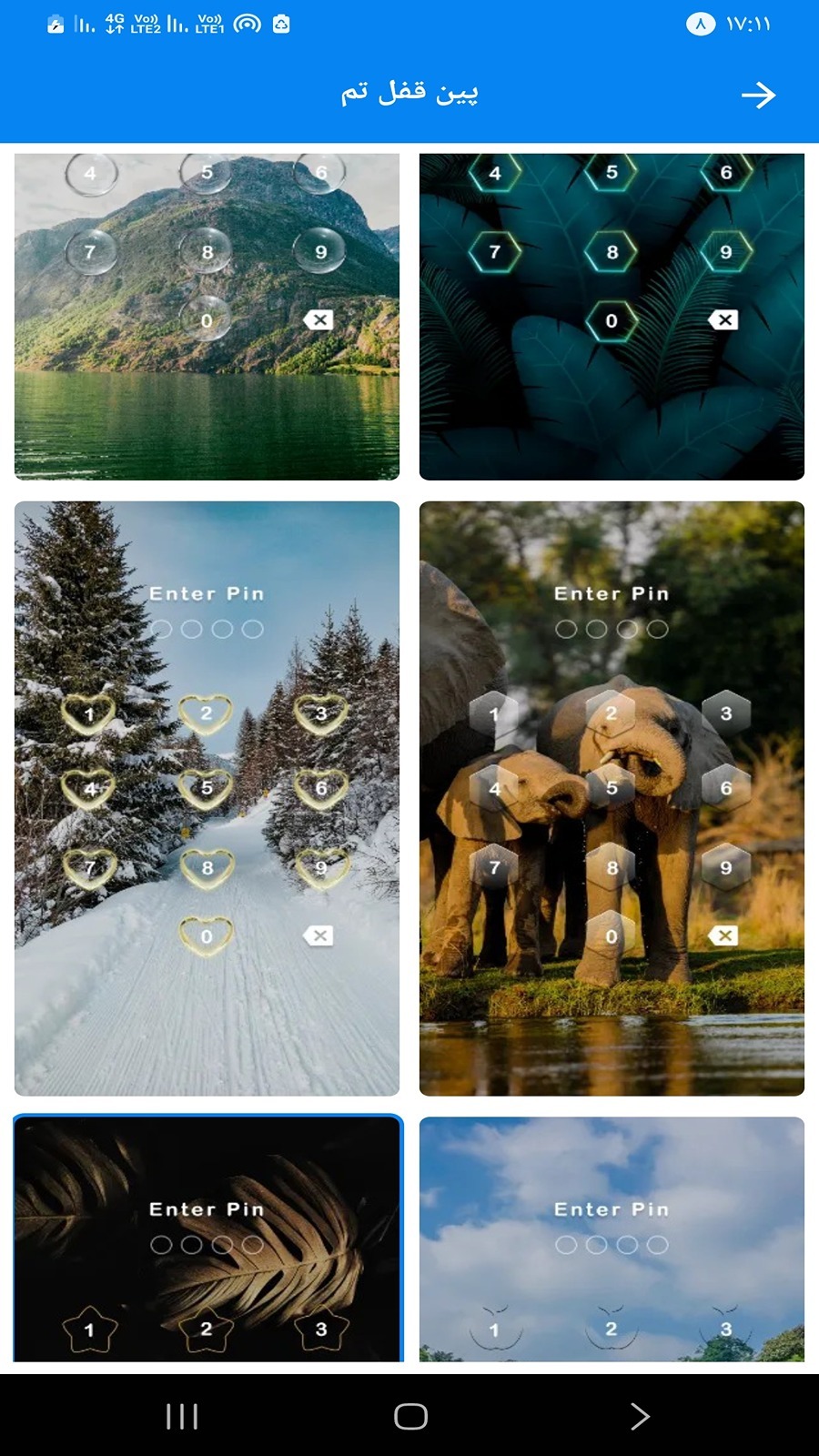This screenshot has width=819, height=1456.
Task: Pick the snowy forest hearts PIN theme
Action: pyautogui.click(x=207, y=798)
